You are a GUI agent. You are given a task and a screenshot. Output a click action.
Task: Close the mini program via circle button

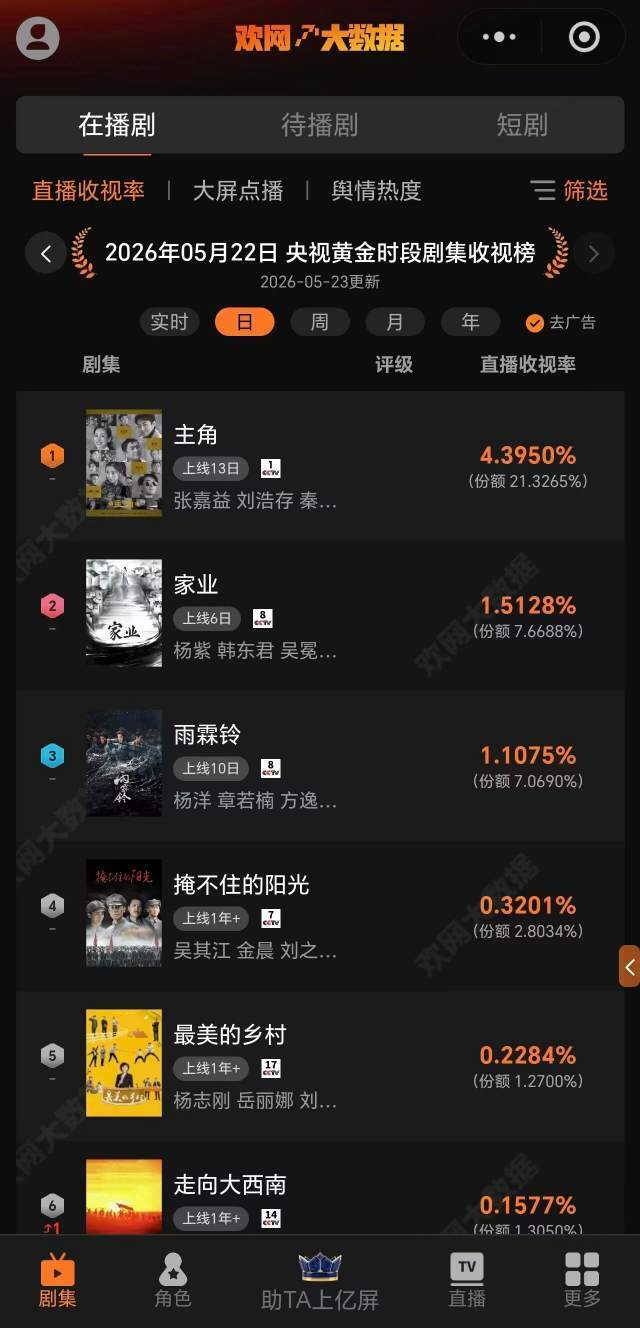tap(584, 38)
